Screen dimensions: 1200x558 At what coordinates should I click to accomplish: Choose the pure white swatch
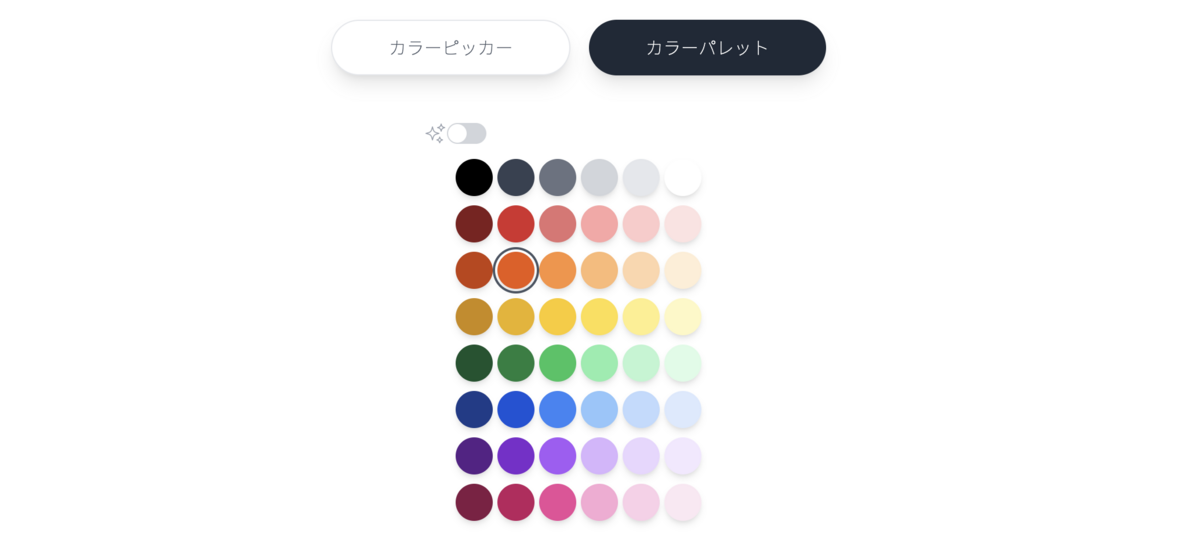pyautogui.click(x=683, y=178)
